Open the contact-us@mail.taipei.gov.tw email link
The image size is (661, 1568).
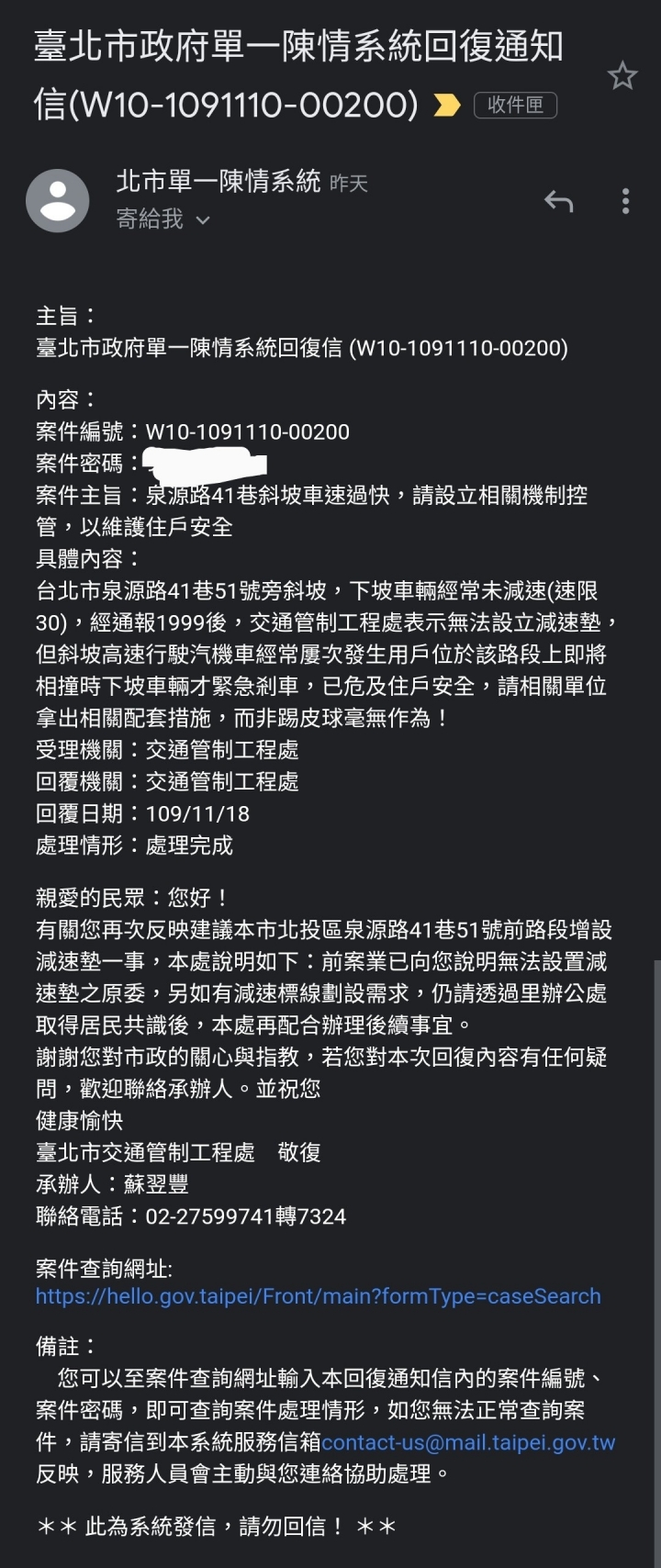coord(468,1442)
